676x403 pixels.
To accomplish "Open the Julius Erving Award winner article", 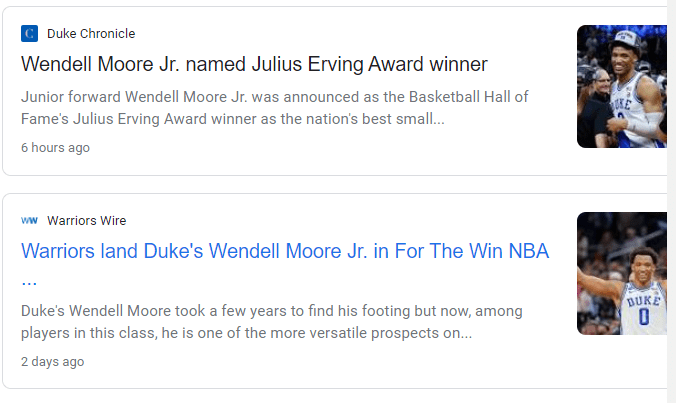I will pyautogui.click(x=254, y=65).
